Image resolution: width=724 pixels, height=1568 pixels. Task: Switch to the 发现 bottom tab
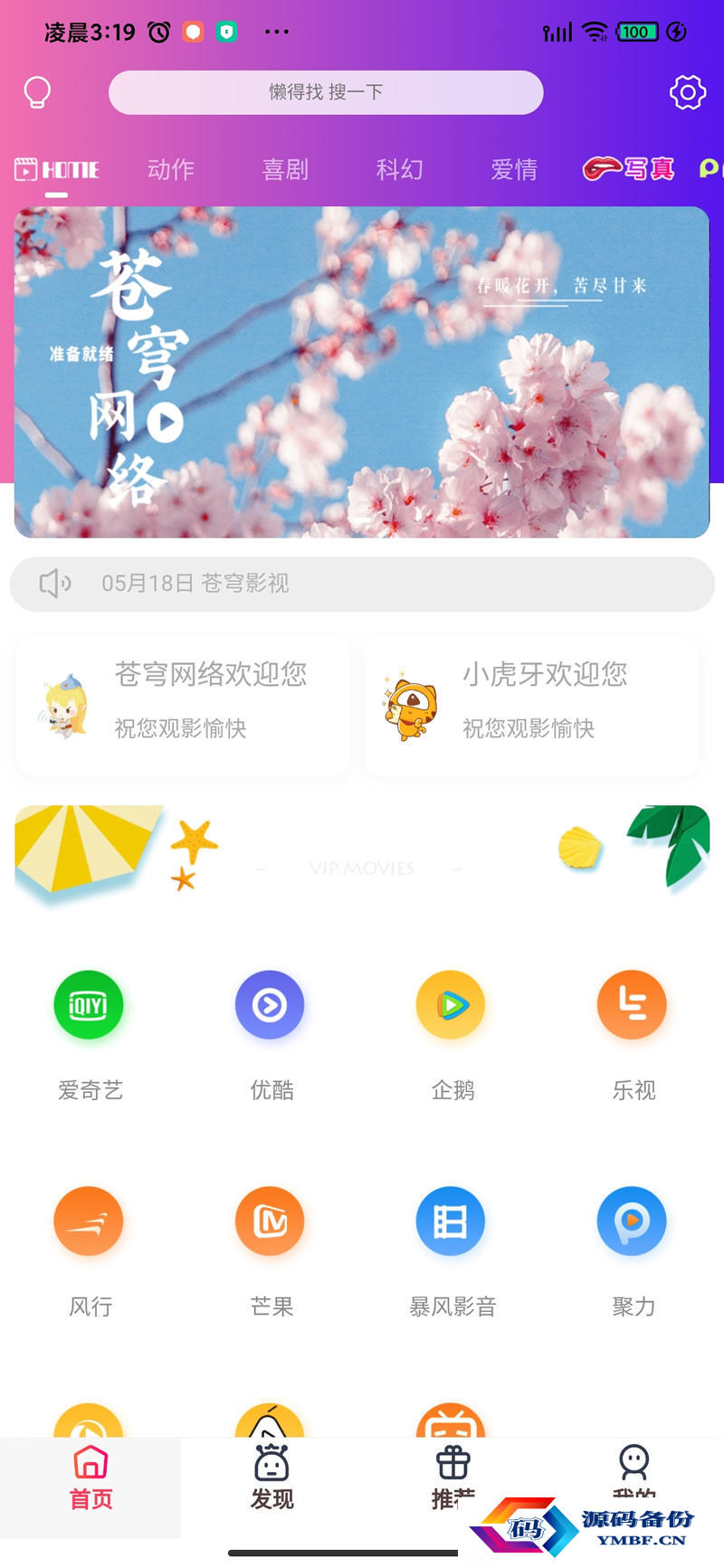[271, 1478]
